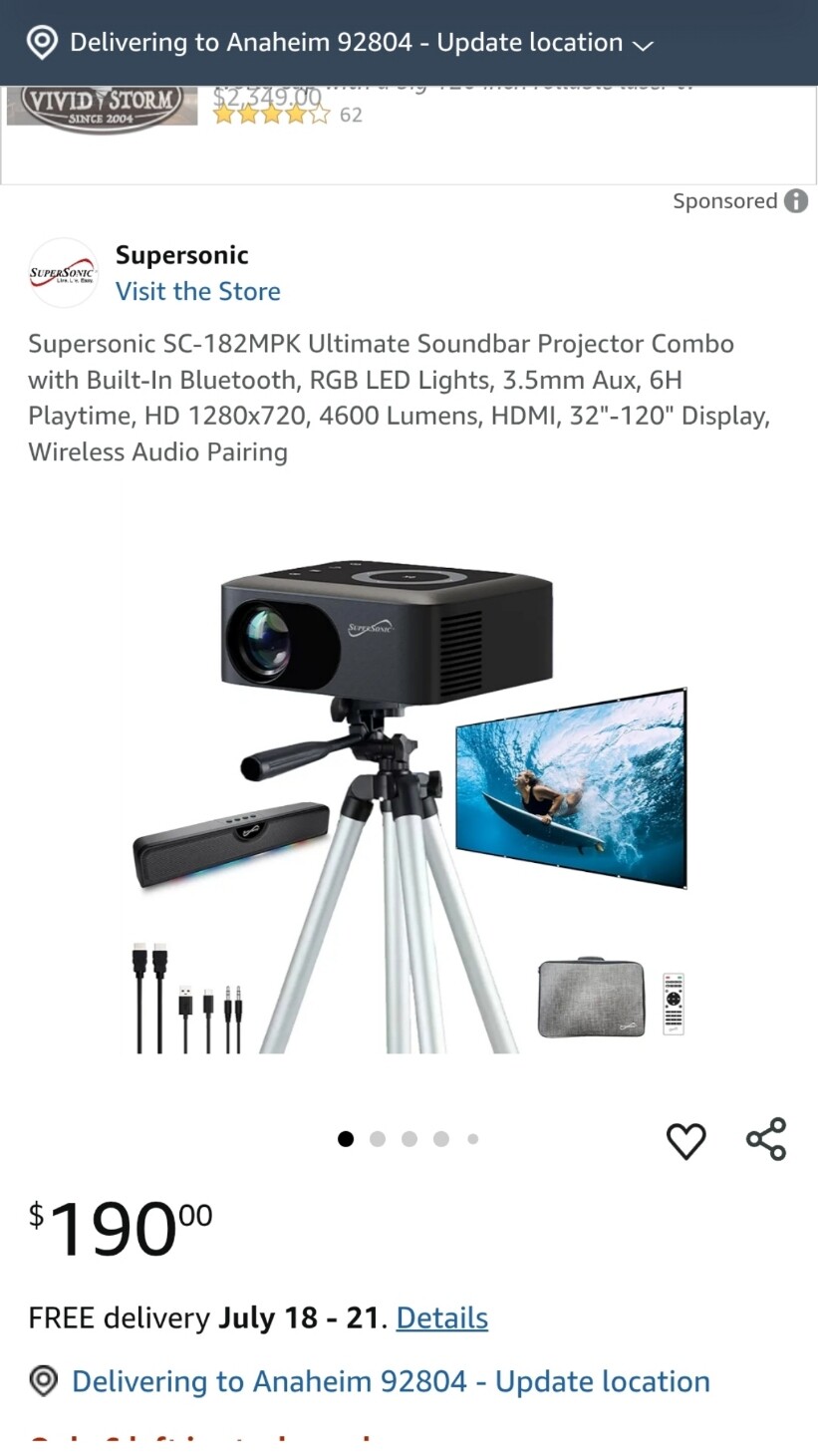
Task: Open delivery Details link
Action: [x=441, y=1317]
